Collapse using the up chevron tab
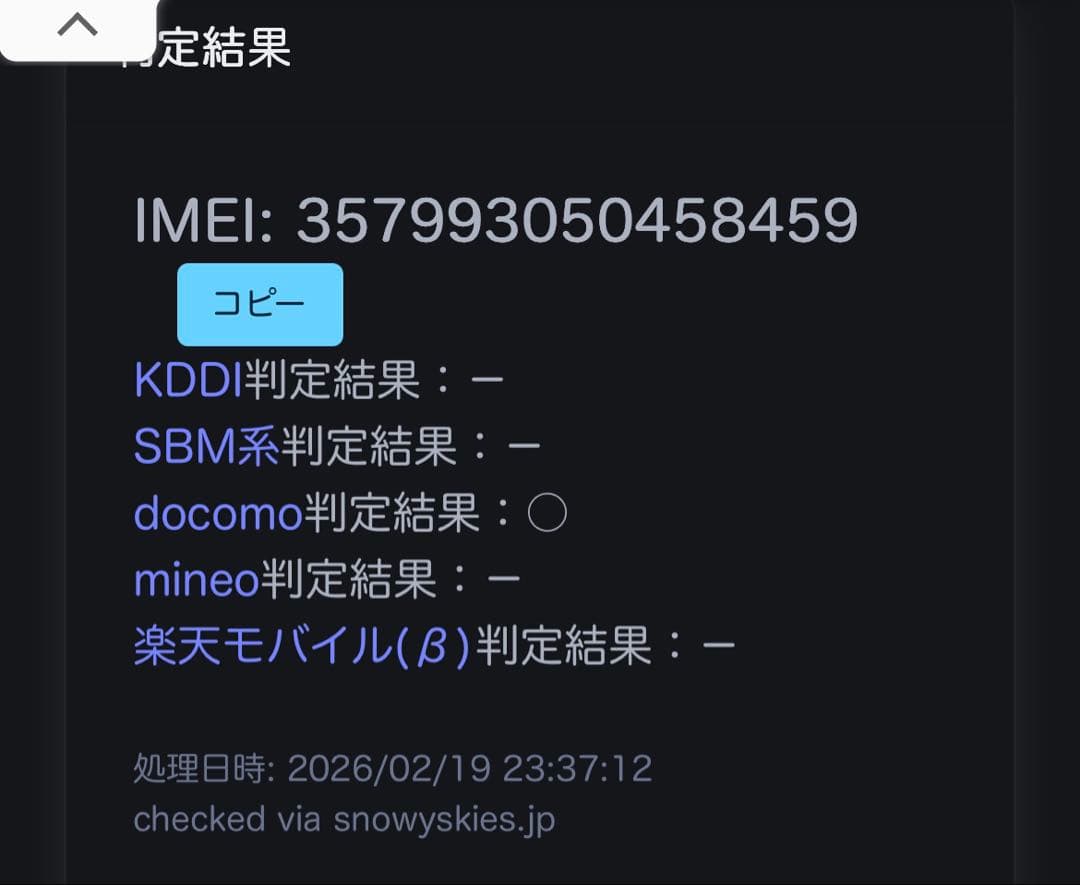 pyautogui.click(x=77, y=28)
